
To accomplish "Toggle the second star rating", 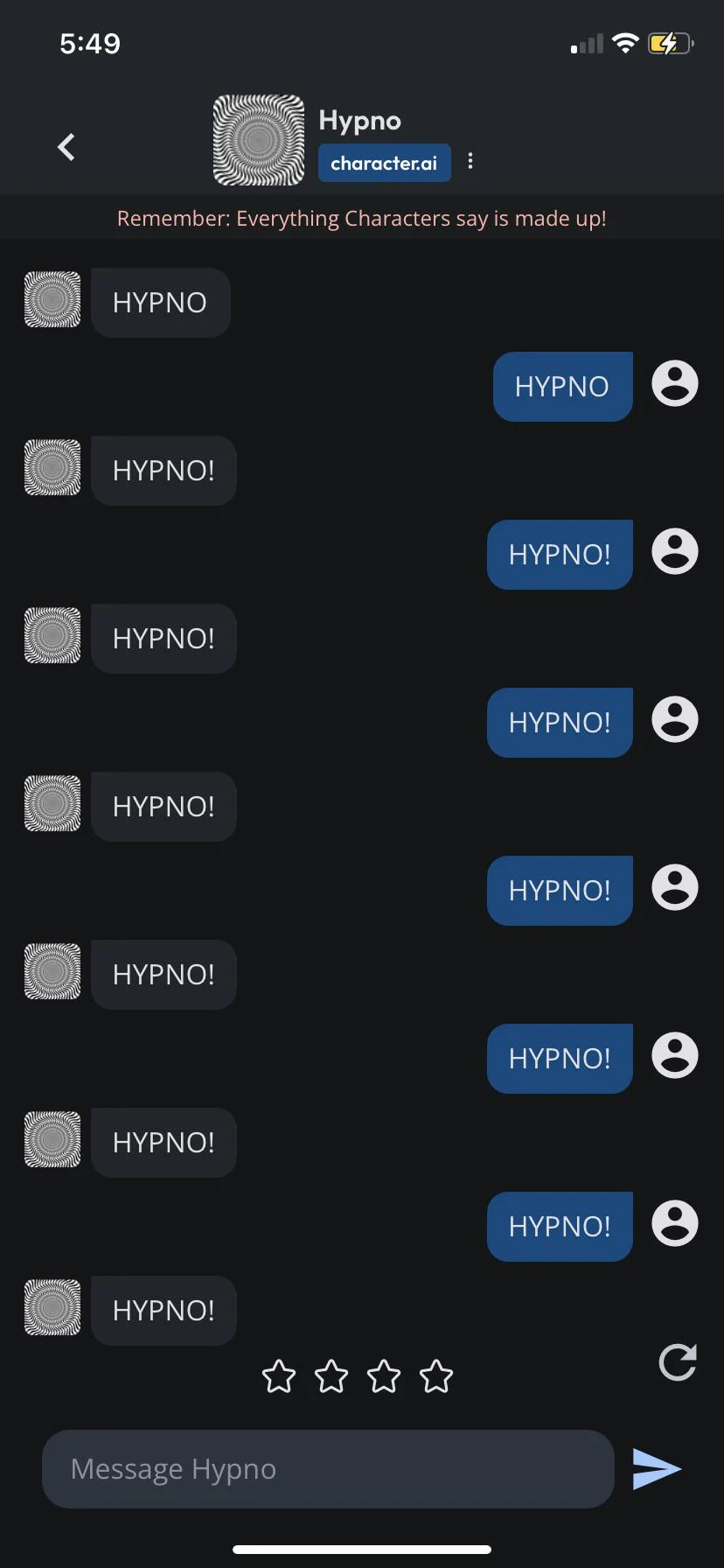I will 331,1375.
